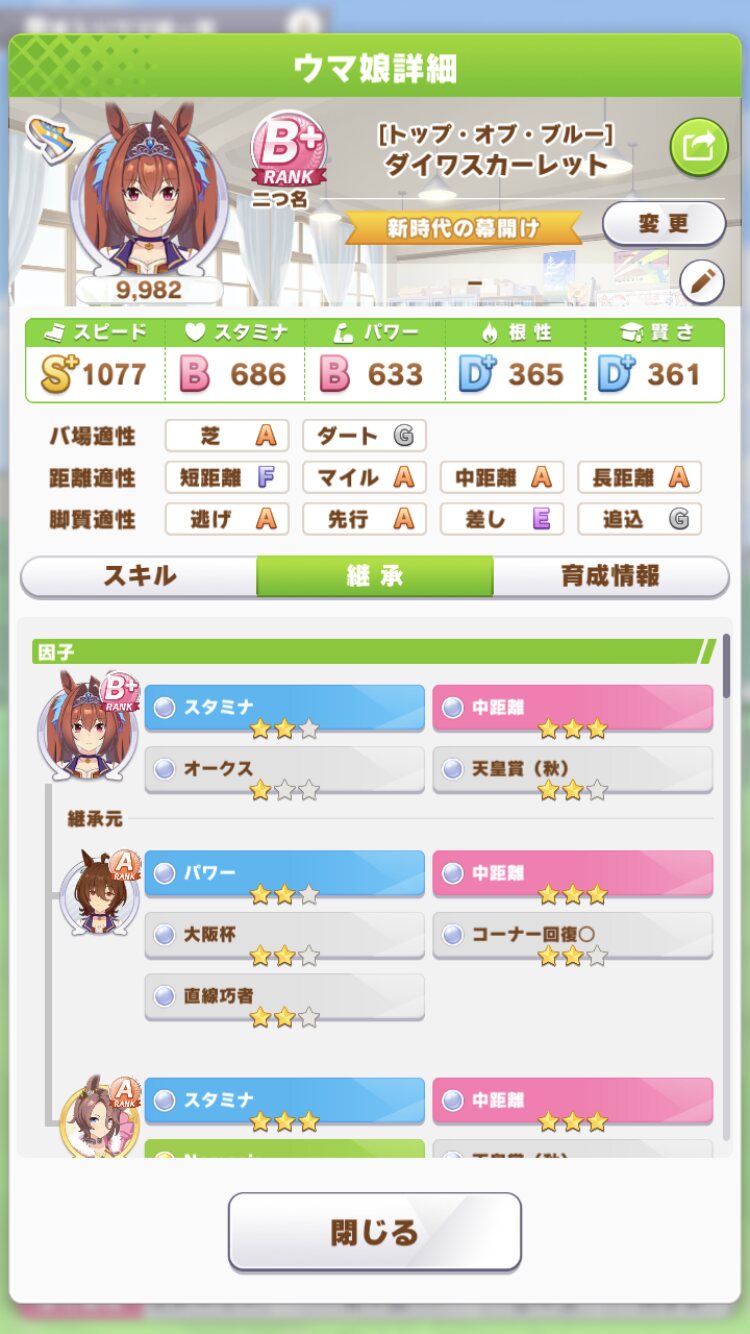Close the dialog with 閉じる

(374, 1231)
